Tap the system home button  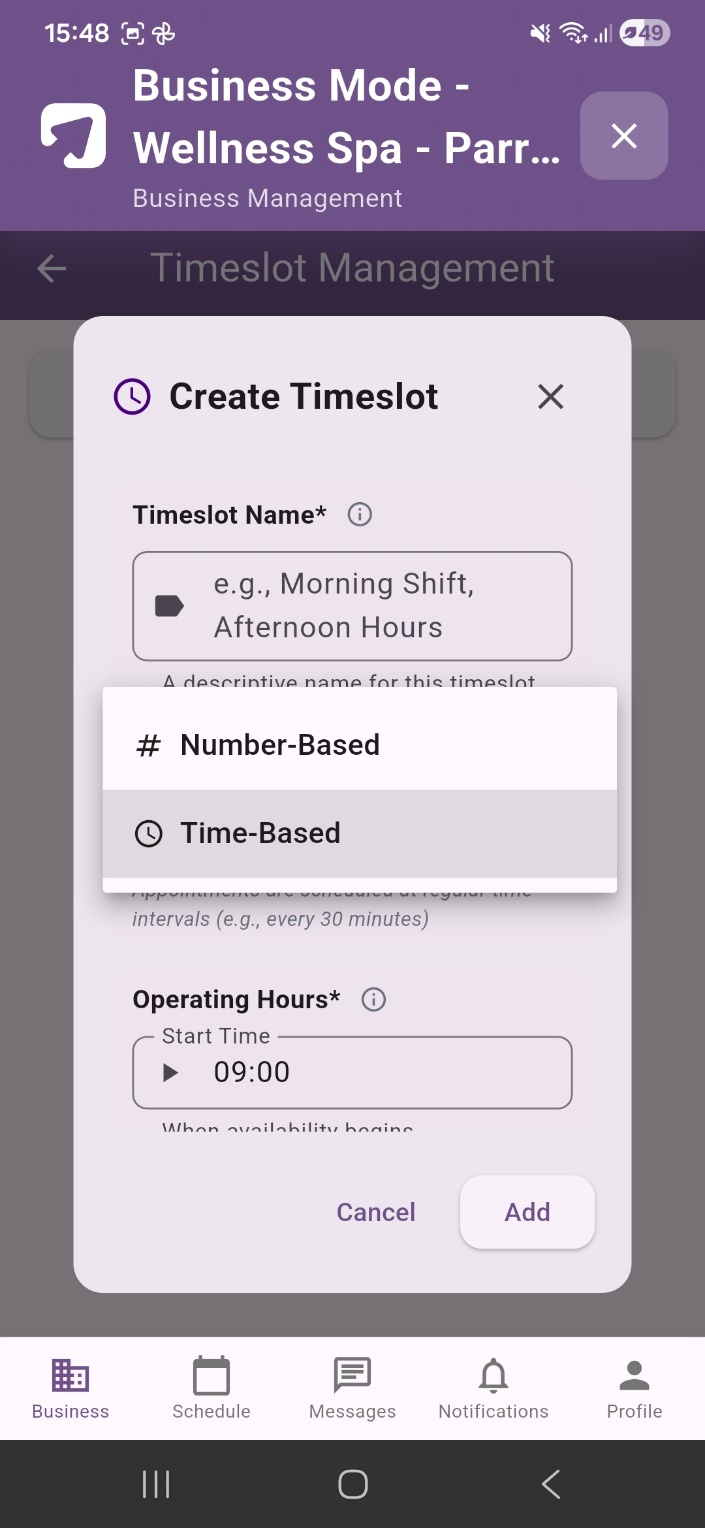click(x=353, y=1484)
